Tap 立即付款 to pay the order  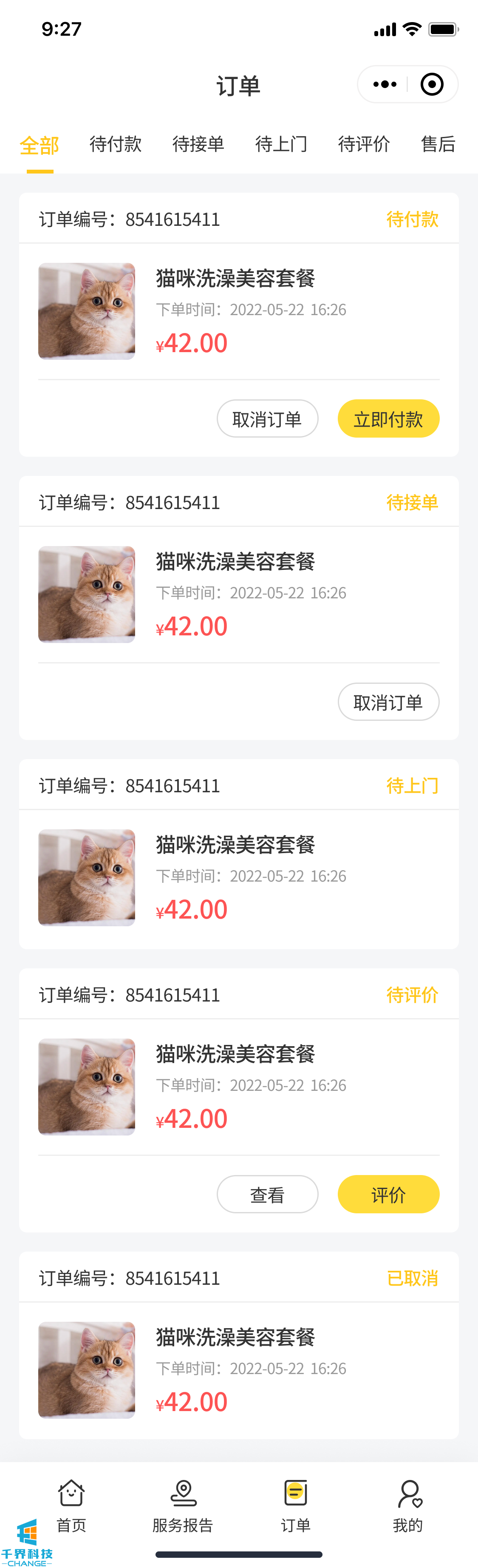pos(388,419)
